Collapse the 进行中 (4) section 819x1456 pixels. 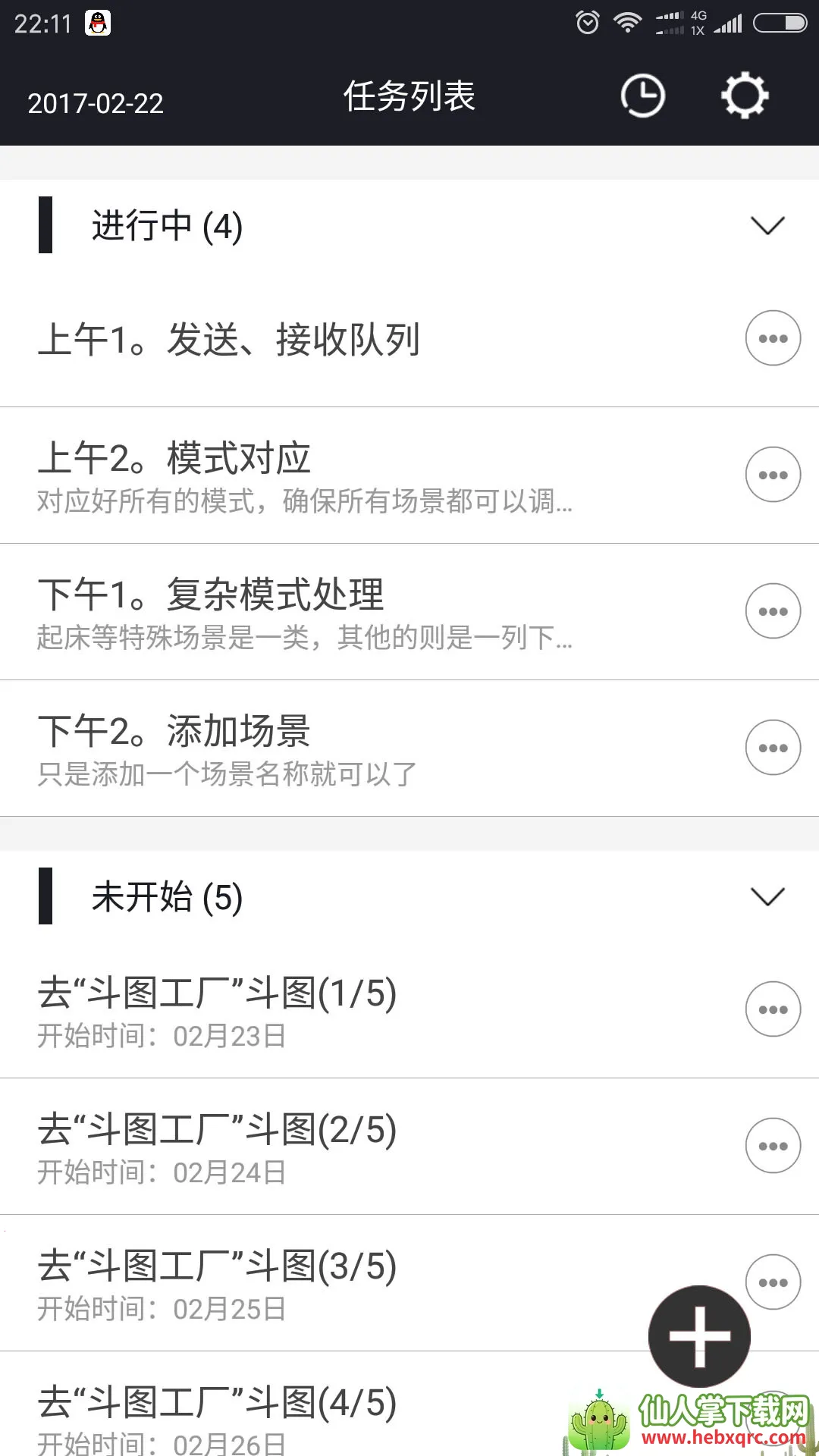(767, 225)
